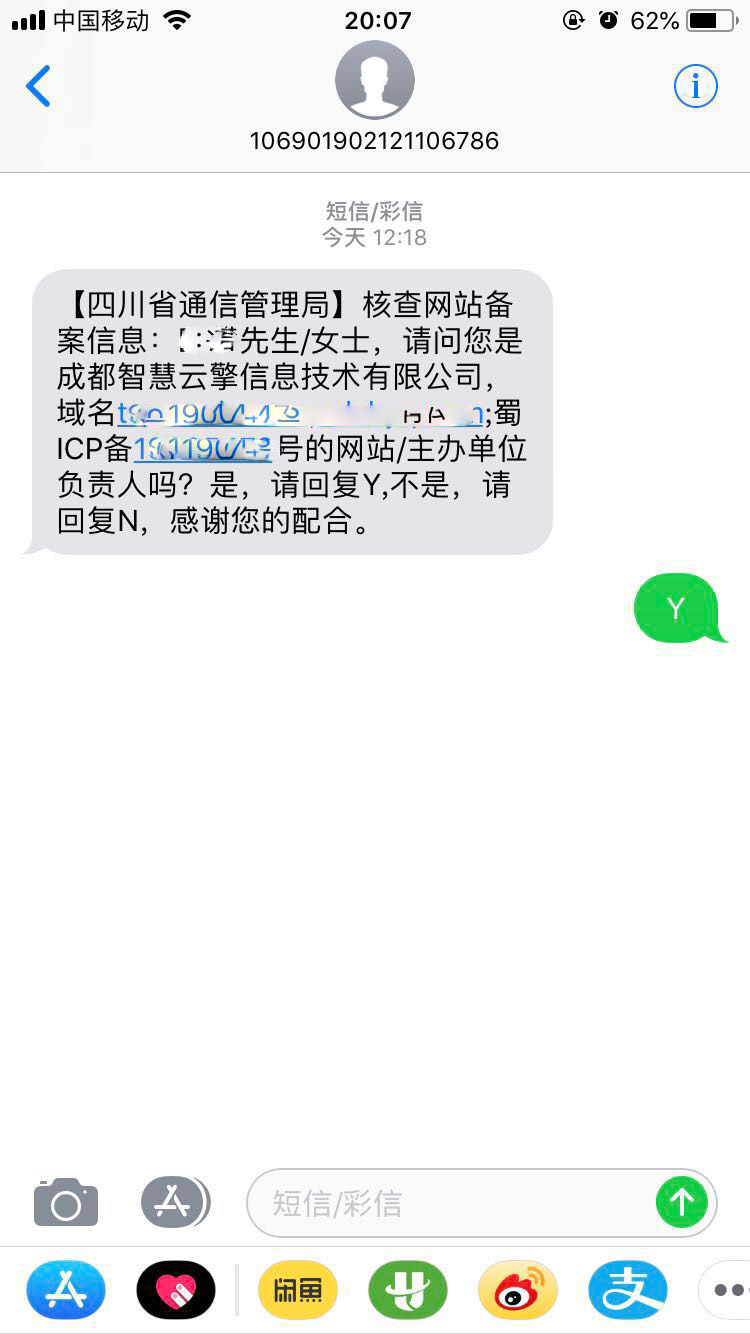The height and width of the screenshot is (1334, 750).
Task: Tap the sender avatar 106901902121106786
Action: pos(374,82)
